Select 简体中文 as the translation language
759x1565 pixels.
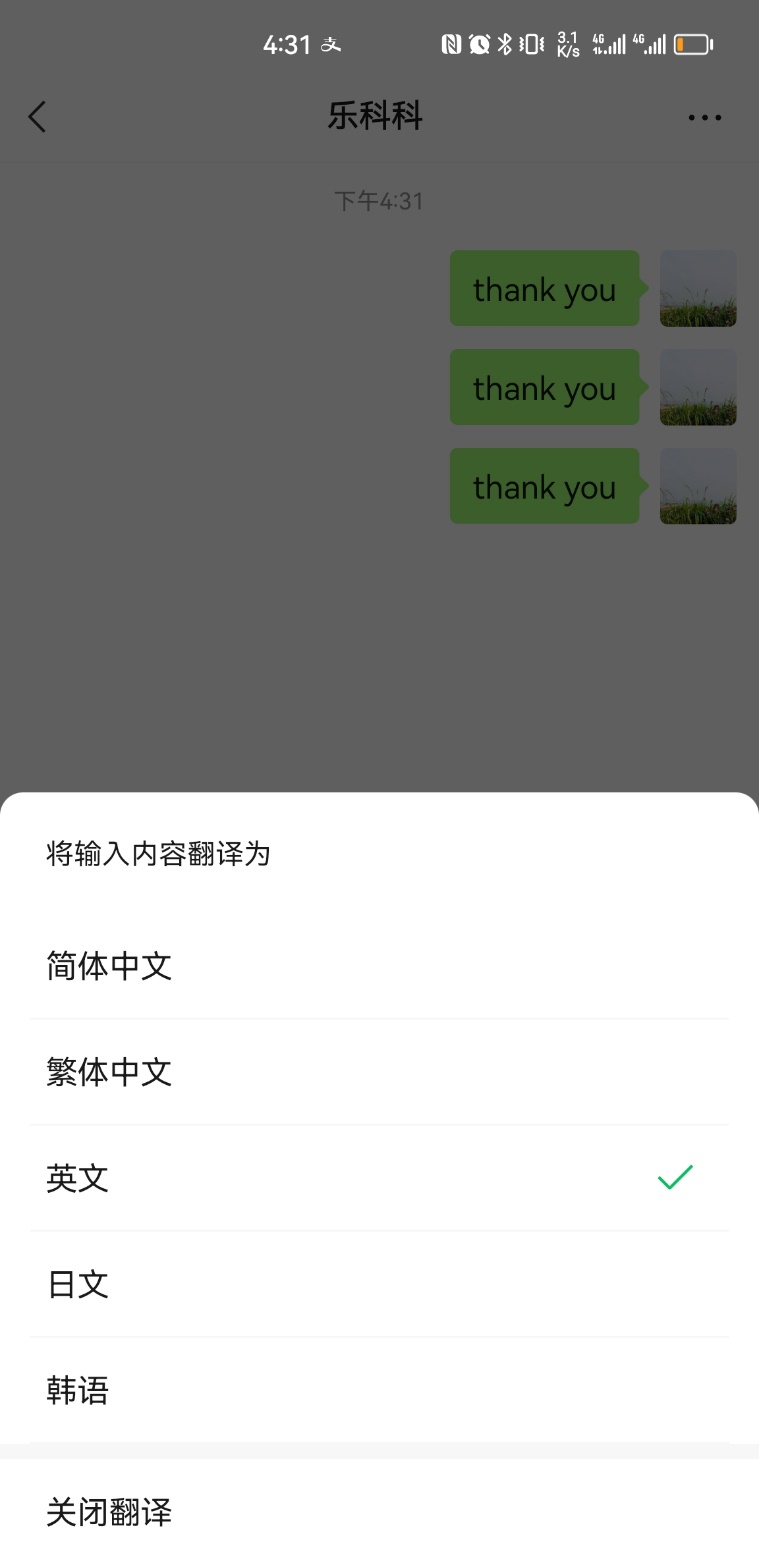tap(379, 966)
